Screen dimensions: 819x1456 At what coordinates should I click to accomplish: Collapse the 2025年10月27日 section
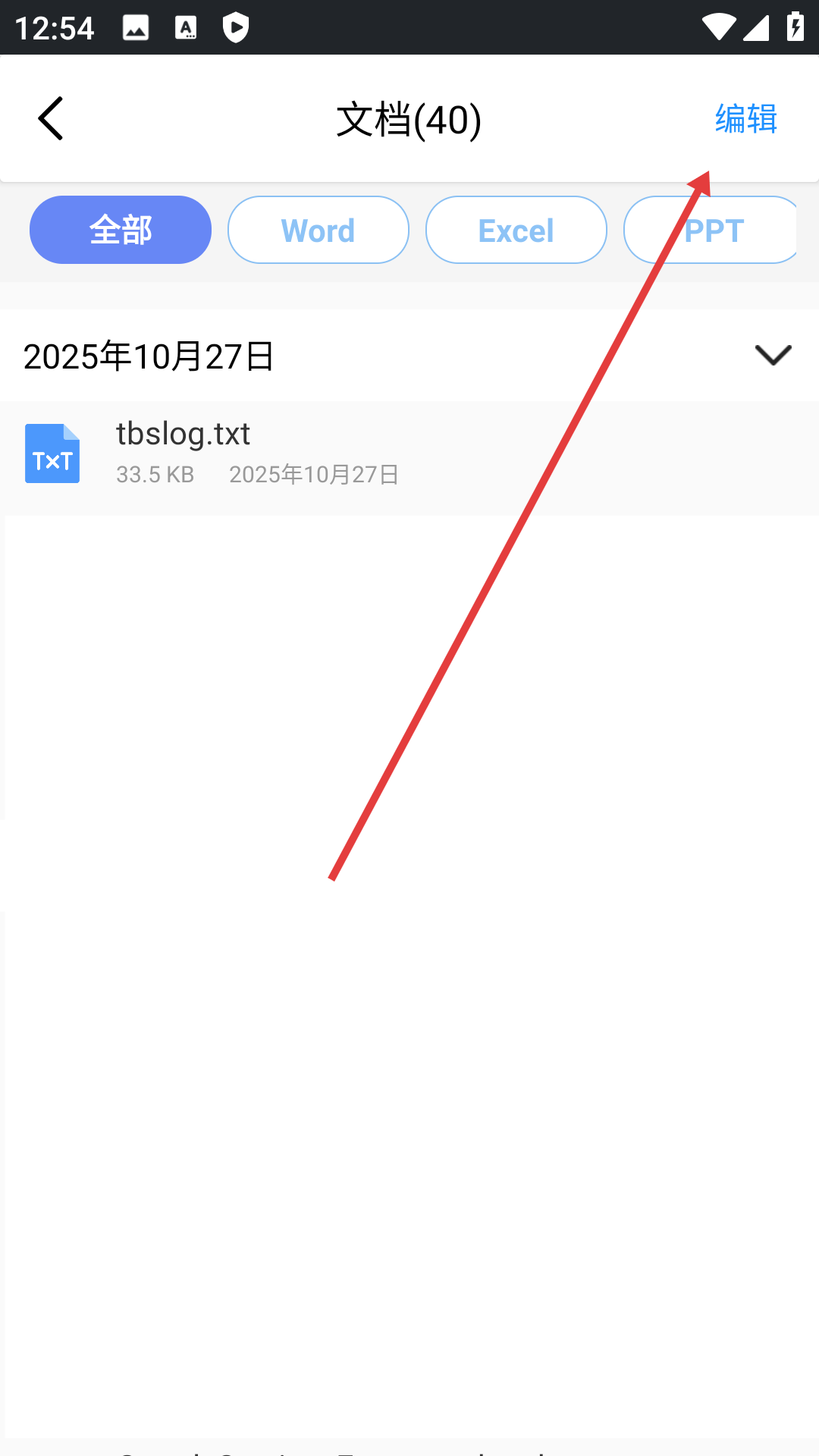point(773,355)
